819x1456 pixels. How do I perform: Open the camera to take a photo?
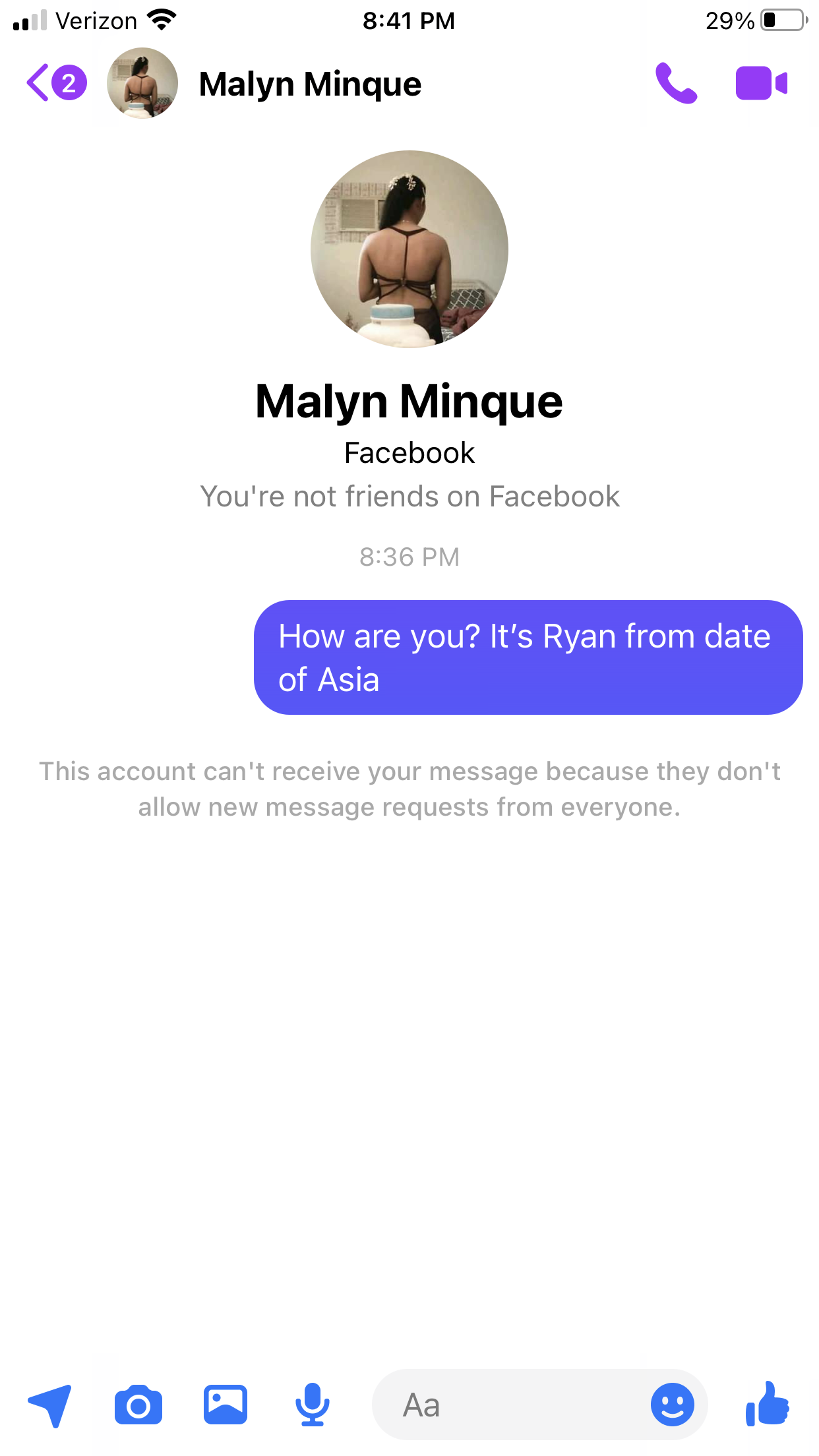click(x=138, y=1405)
